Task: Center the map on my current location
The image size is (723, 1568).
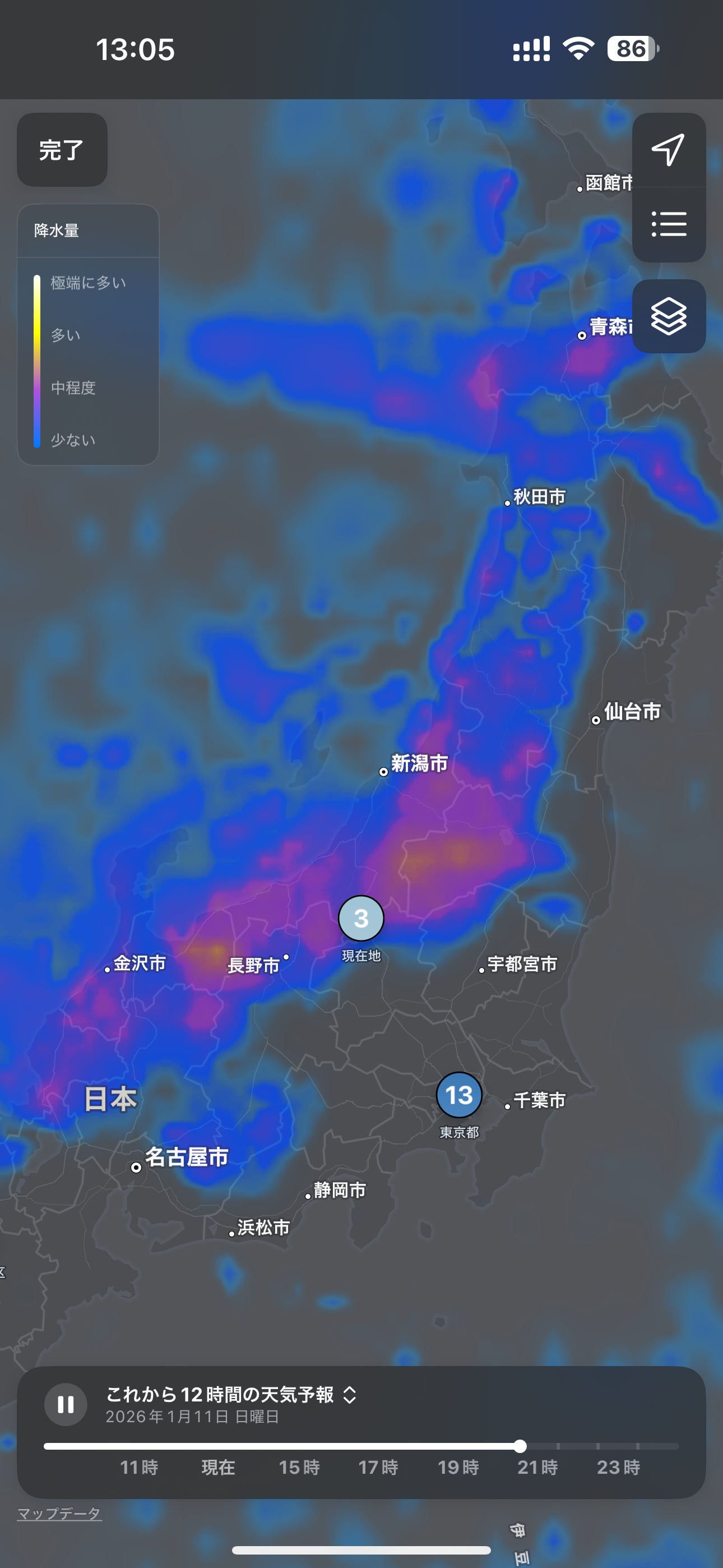Action: [x=668, y=150]
